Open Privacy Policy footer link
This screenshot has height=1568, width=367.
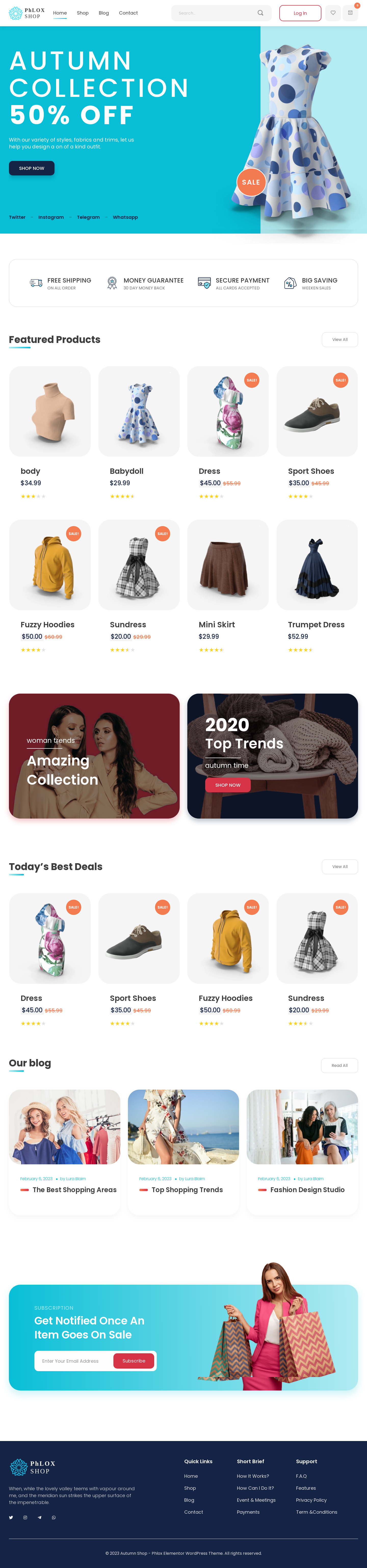[x=311, y=1500]
